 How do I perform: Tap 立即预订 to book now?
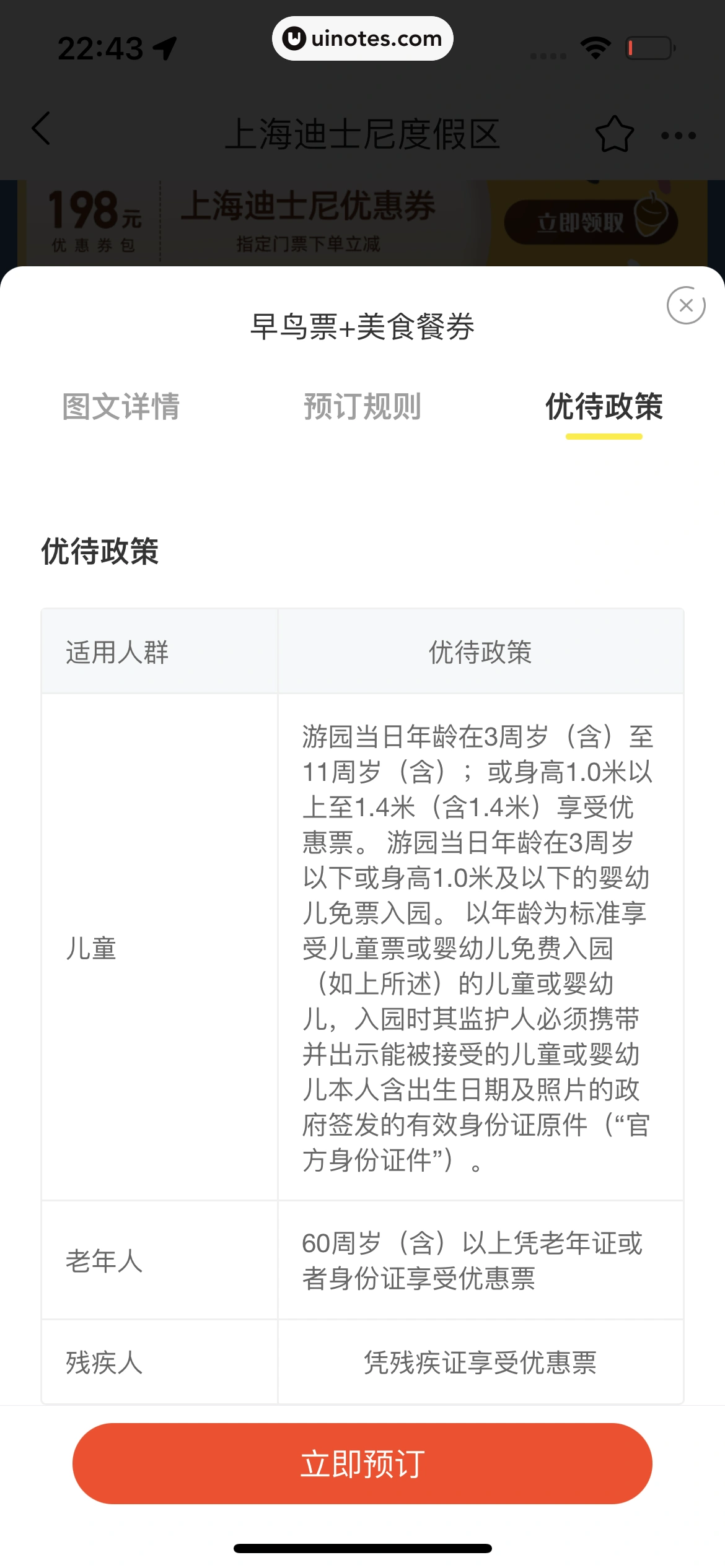[362, 1464]
